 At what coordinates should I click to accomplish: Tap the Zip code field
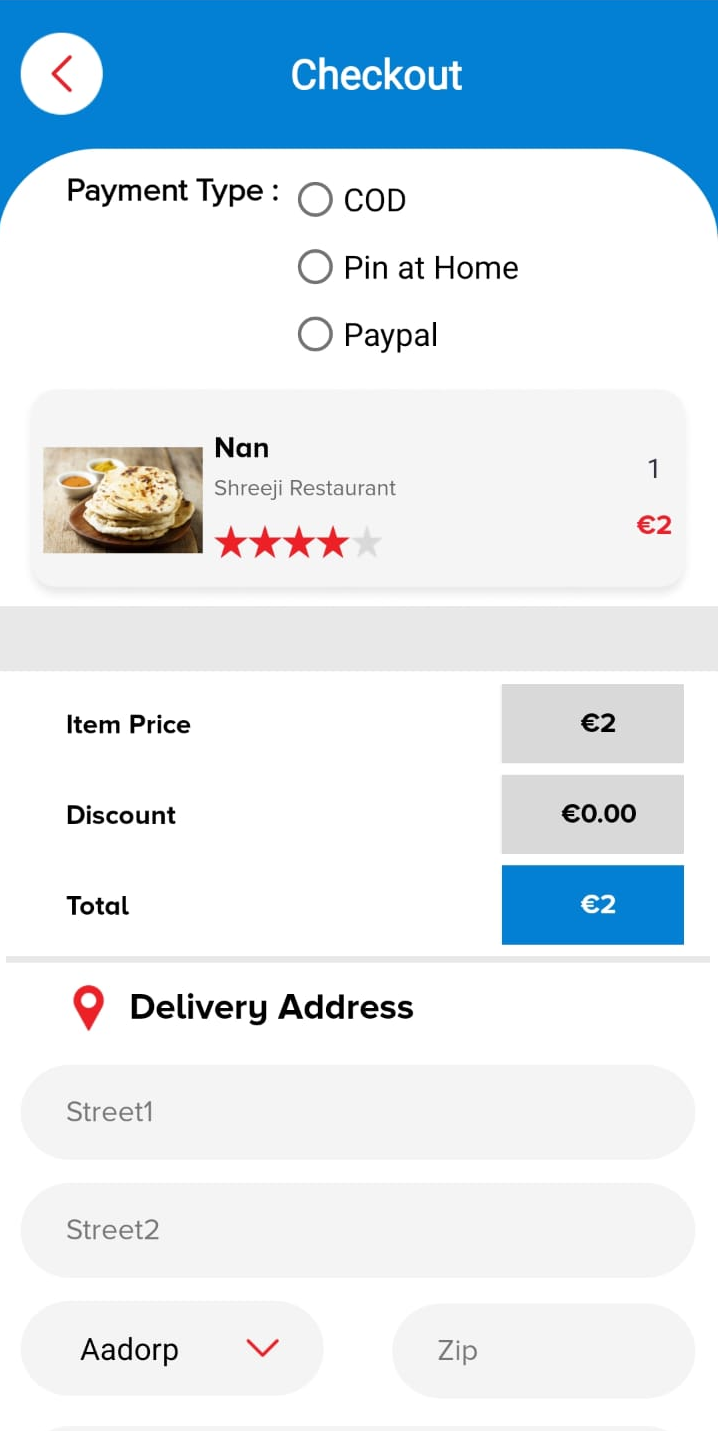click(x=543, y=1350)
